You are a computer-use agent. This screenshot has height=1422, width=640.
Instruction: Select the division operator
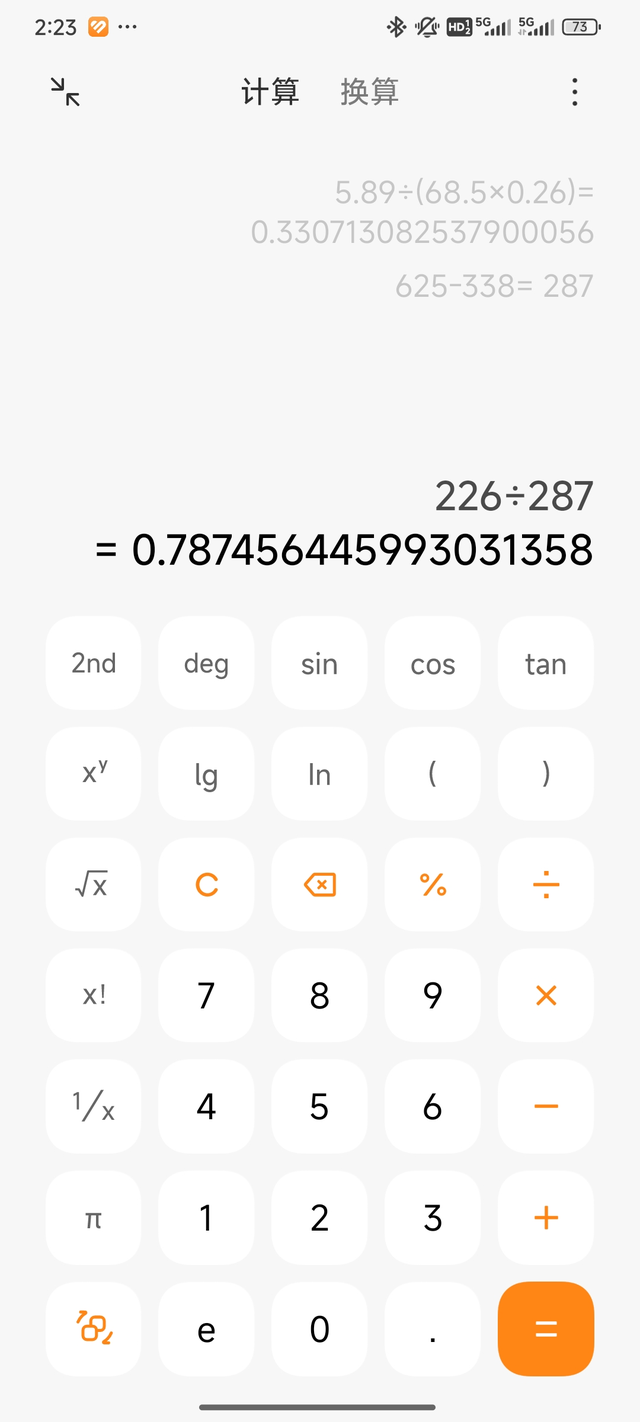pyautogui.click(x=545, y=885)
